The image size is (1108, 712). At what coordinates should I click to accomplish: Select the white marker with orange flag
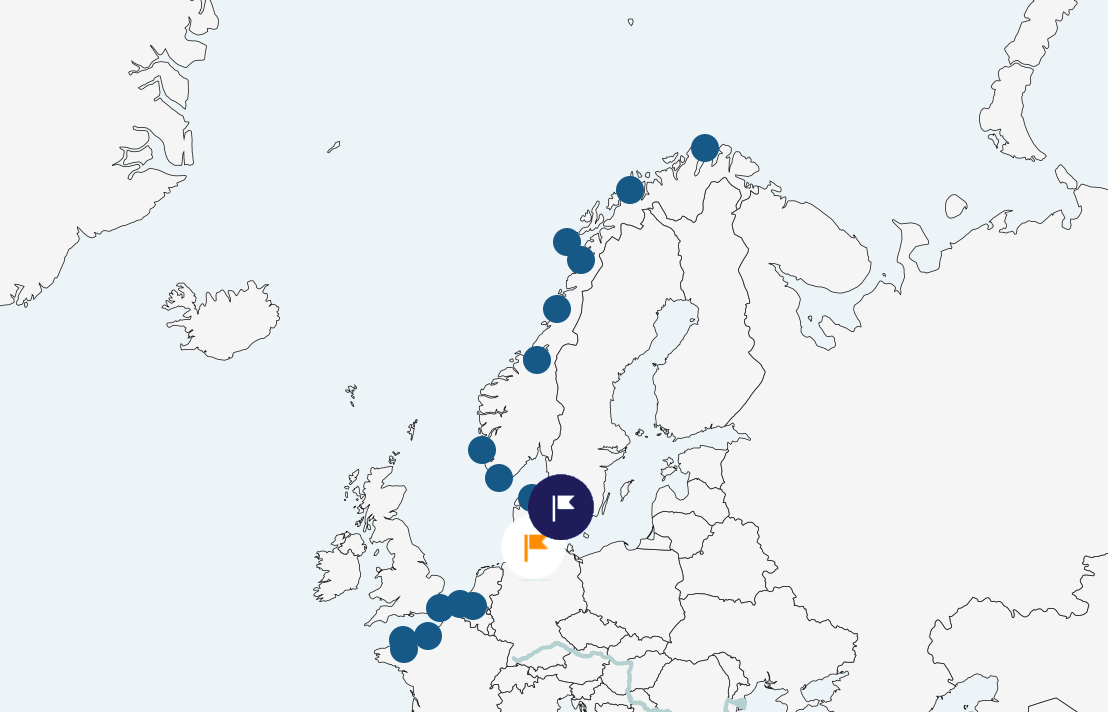click(529, 550)
